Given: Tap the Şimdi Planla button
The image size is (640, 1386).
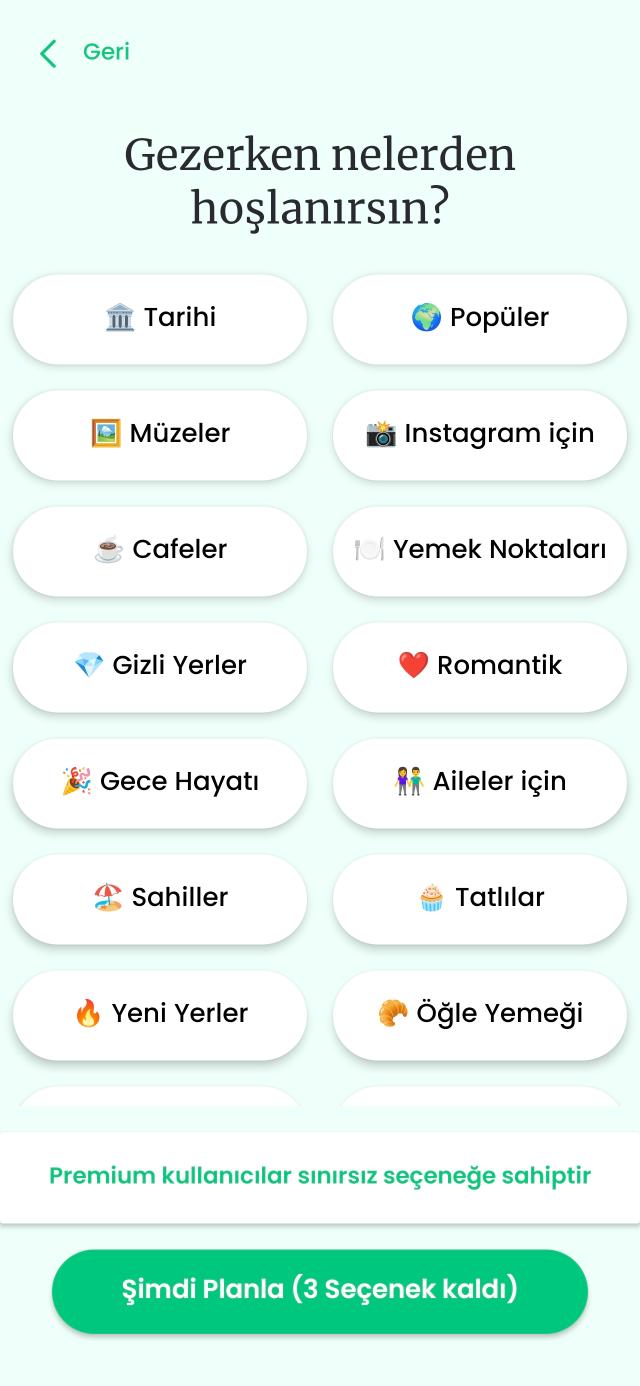Looking at the screenshot, I should [x=320, y=1291].
